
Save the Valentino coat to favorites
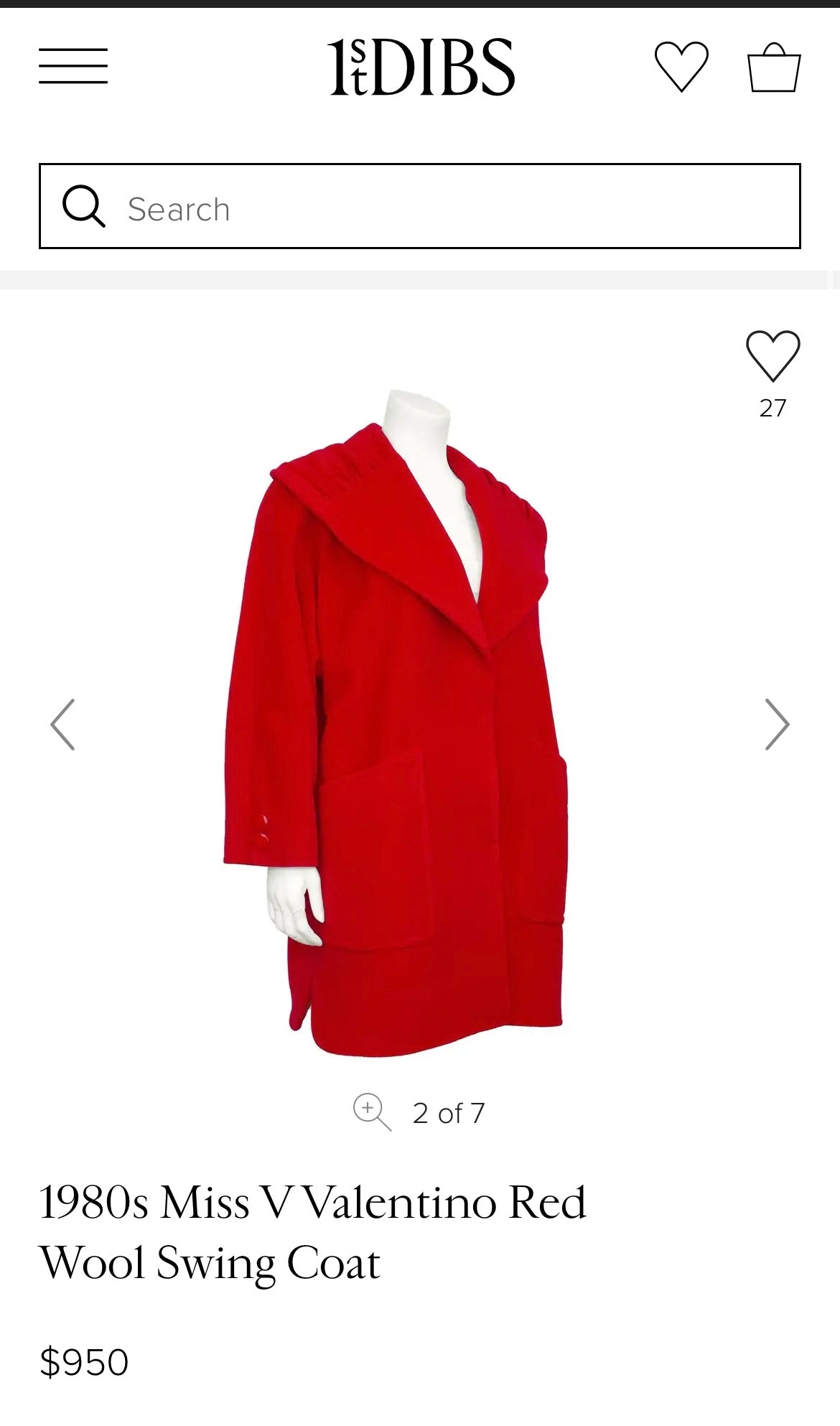click(773, 356)
